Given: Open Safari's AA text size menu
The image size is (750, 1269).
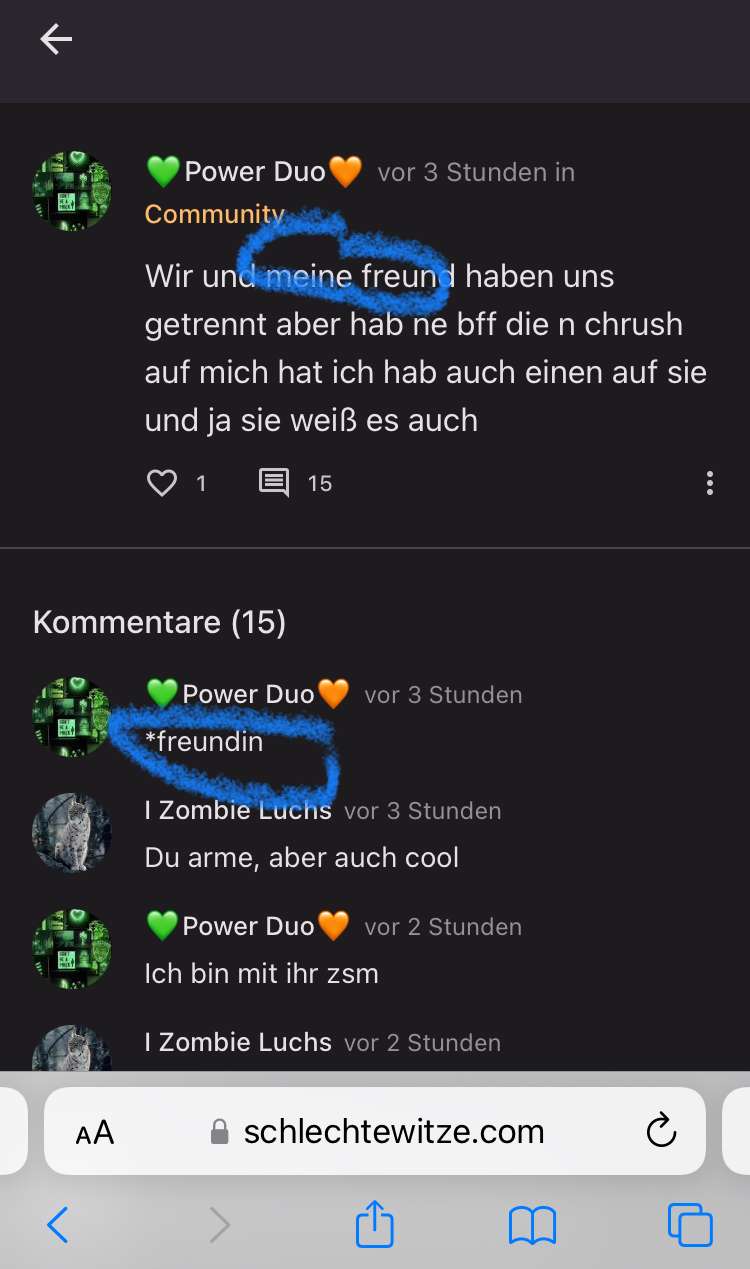Looking at the screenshot, I should coord(95,1133).
